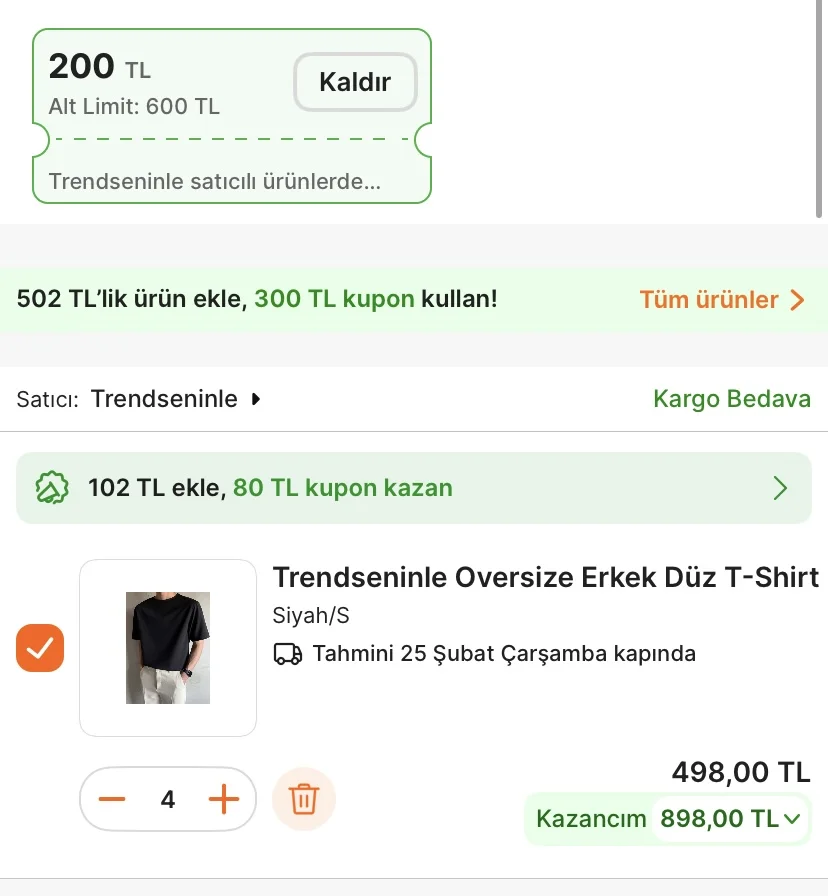Remove the 200 TL coupon with Kaldır
Viewport: 828px width, 896px height.
(355, 82)
